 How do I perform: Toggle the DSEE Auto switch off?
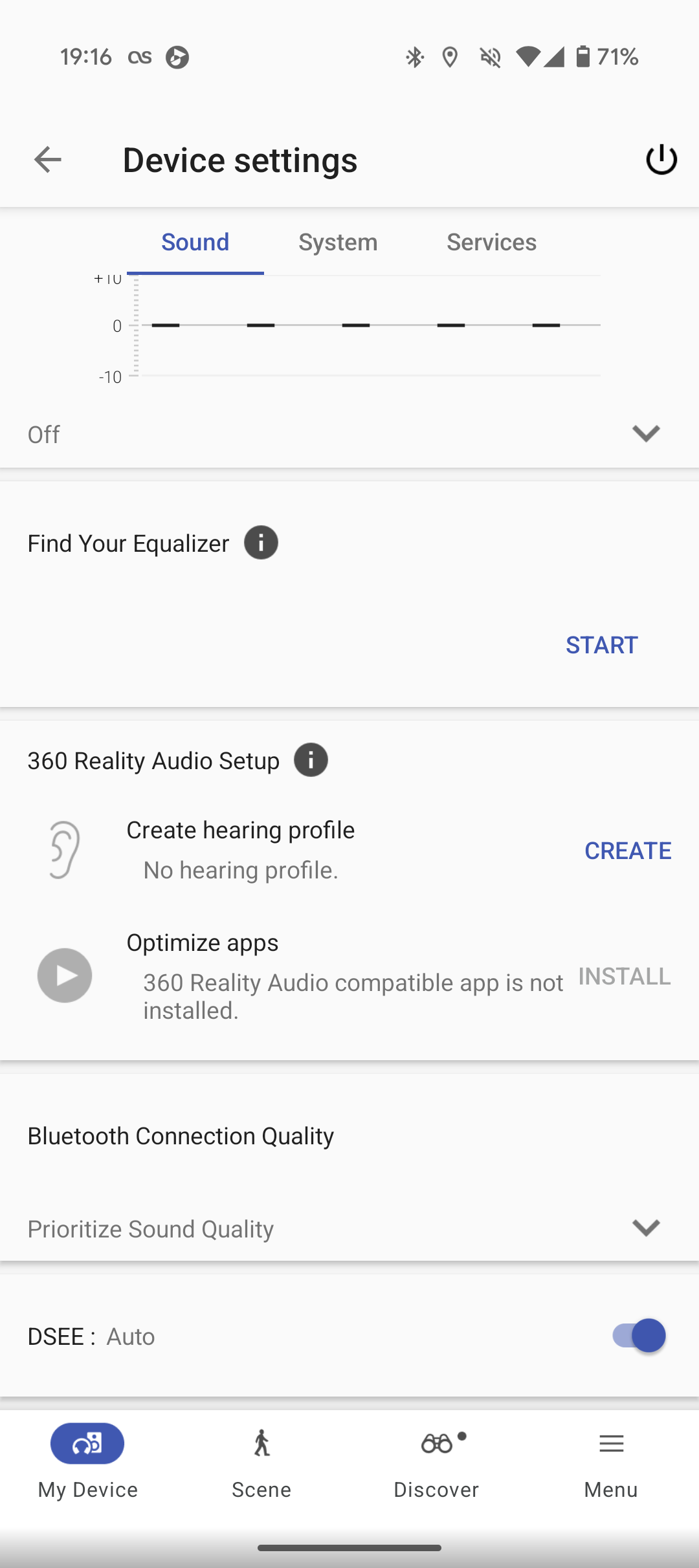click(639, 1336)
